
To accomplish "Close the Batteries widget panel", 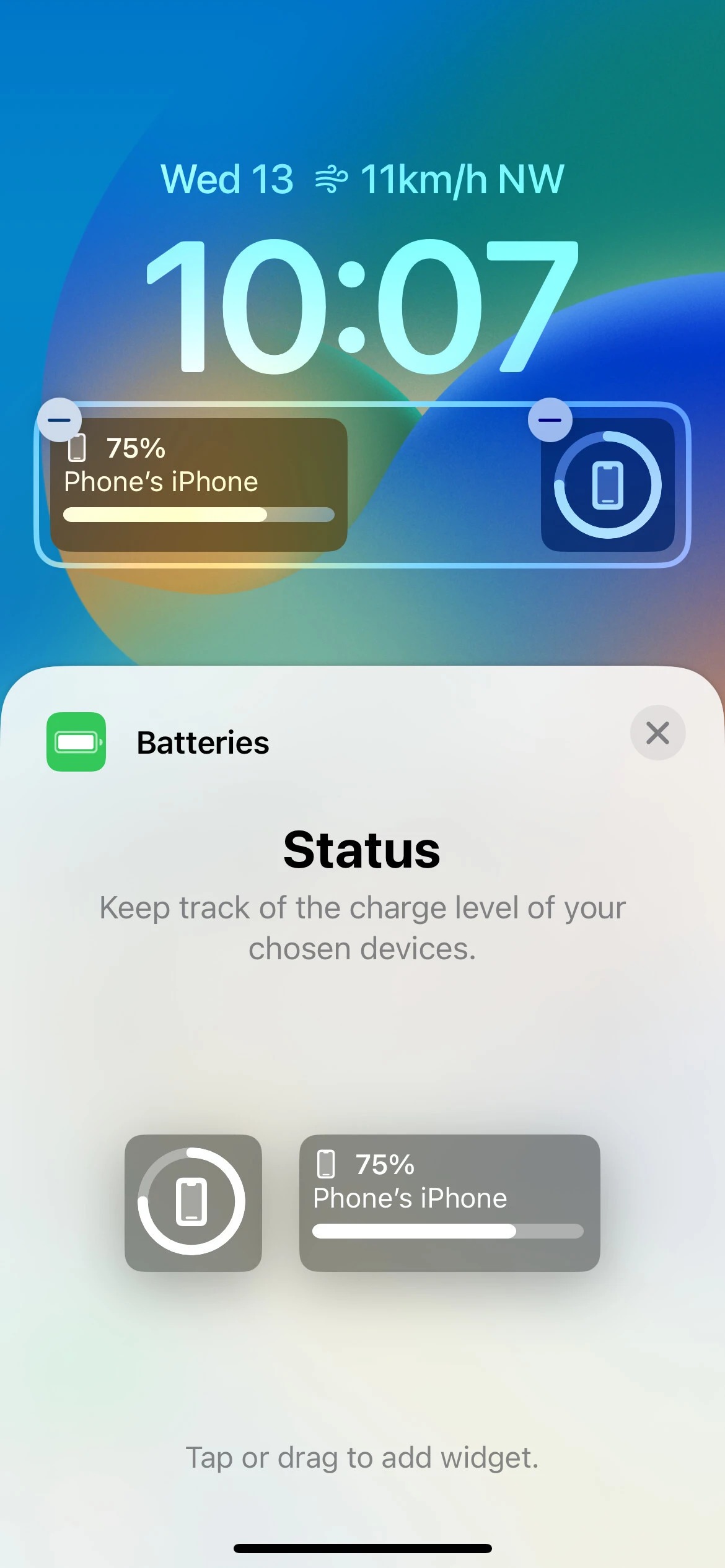I will (x=657, y=733).
